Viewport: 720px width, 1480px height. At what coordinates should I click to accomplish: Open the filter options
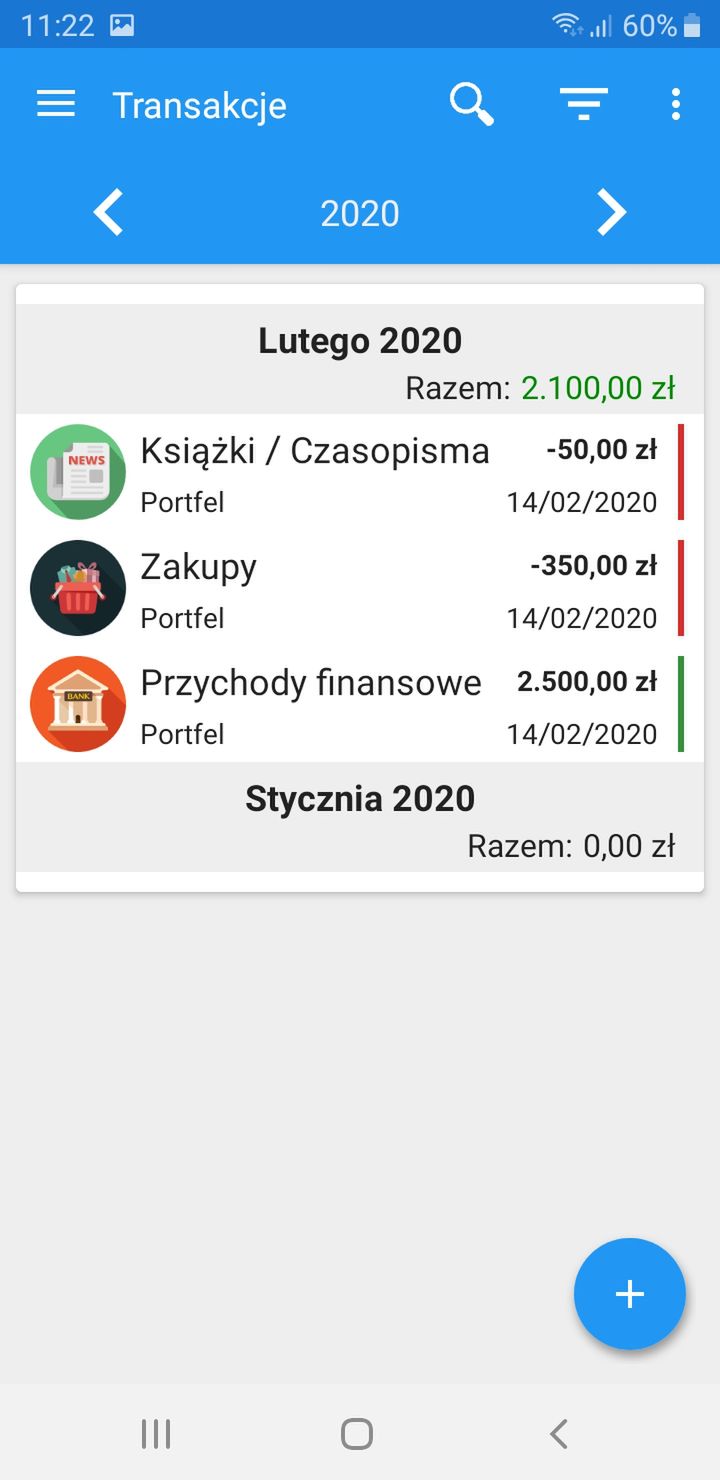[x=583, y=104]
